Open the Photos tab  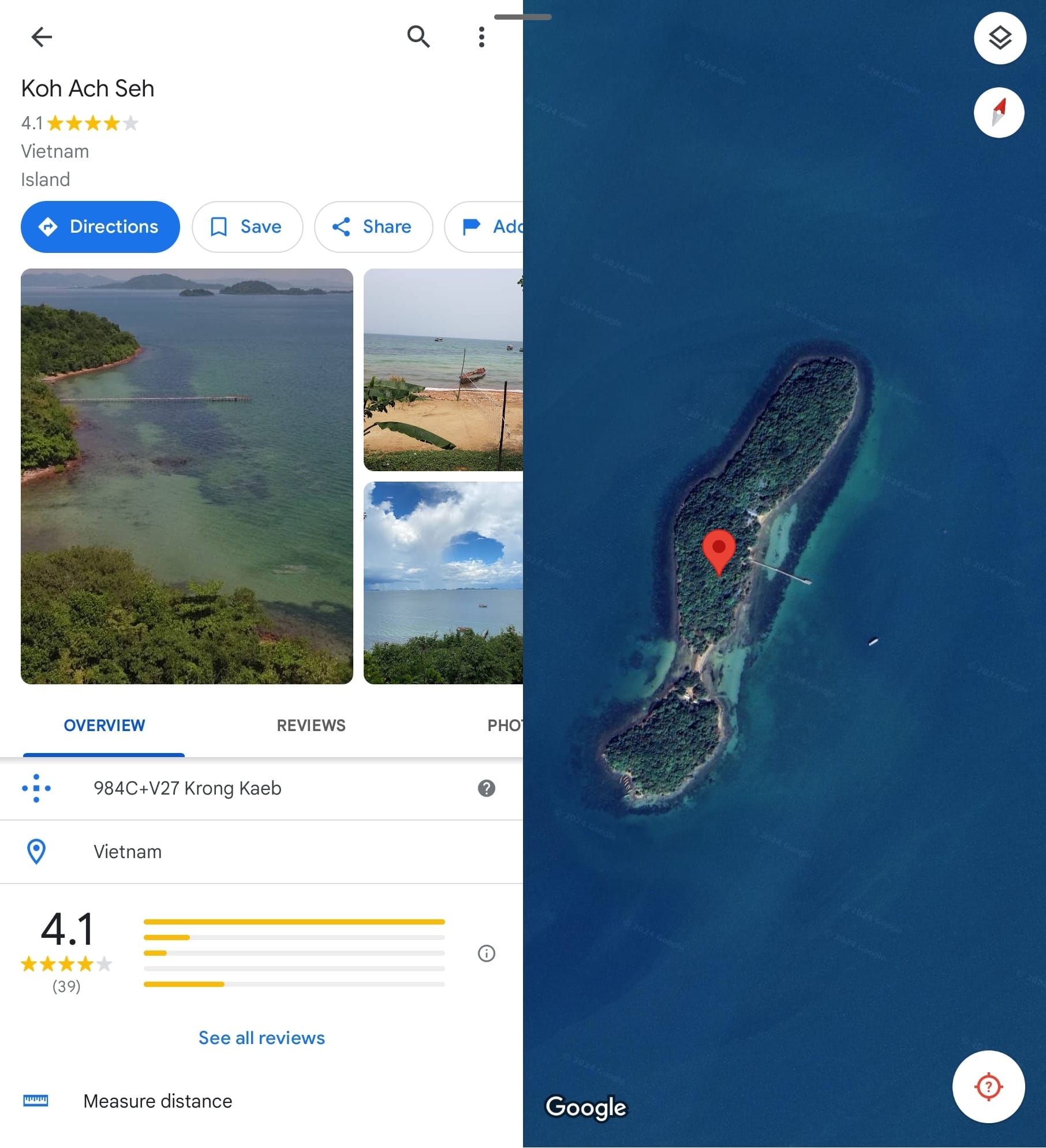pyautogui.click(x=504, y=725)
